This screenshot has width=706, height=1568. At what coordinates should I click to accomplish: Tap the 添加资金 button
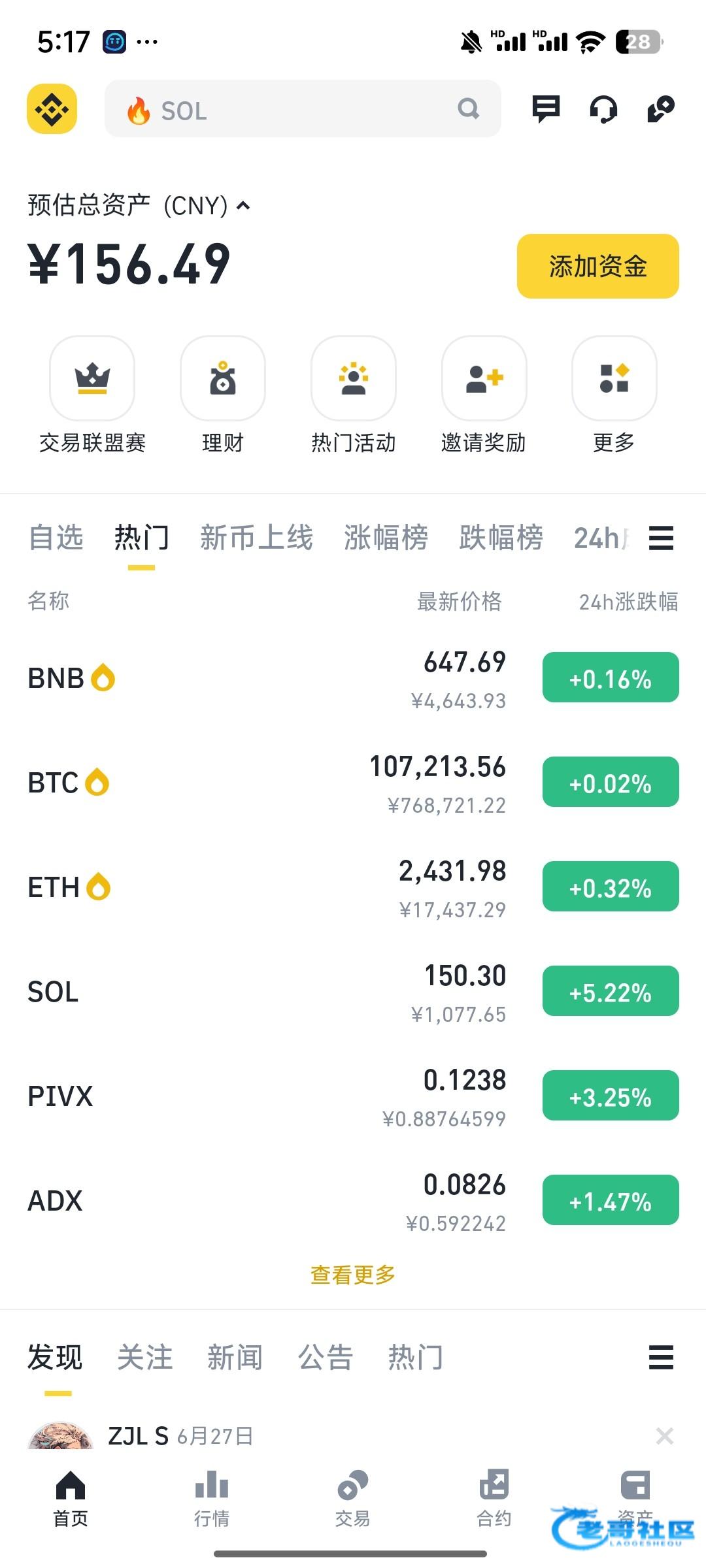(x=597, y=266)
